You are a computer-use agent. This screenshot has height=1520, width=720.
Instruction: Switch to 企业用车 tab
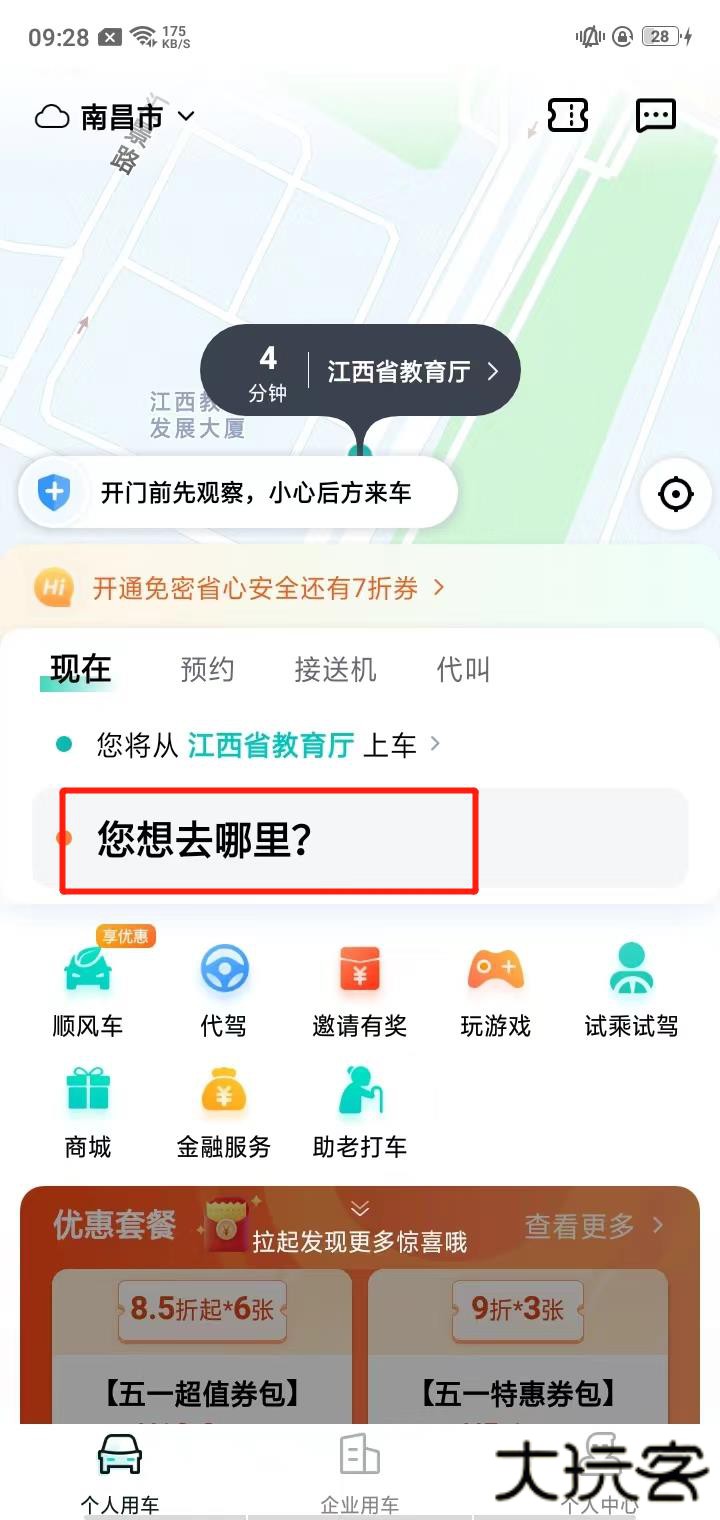359,1470
